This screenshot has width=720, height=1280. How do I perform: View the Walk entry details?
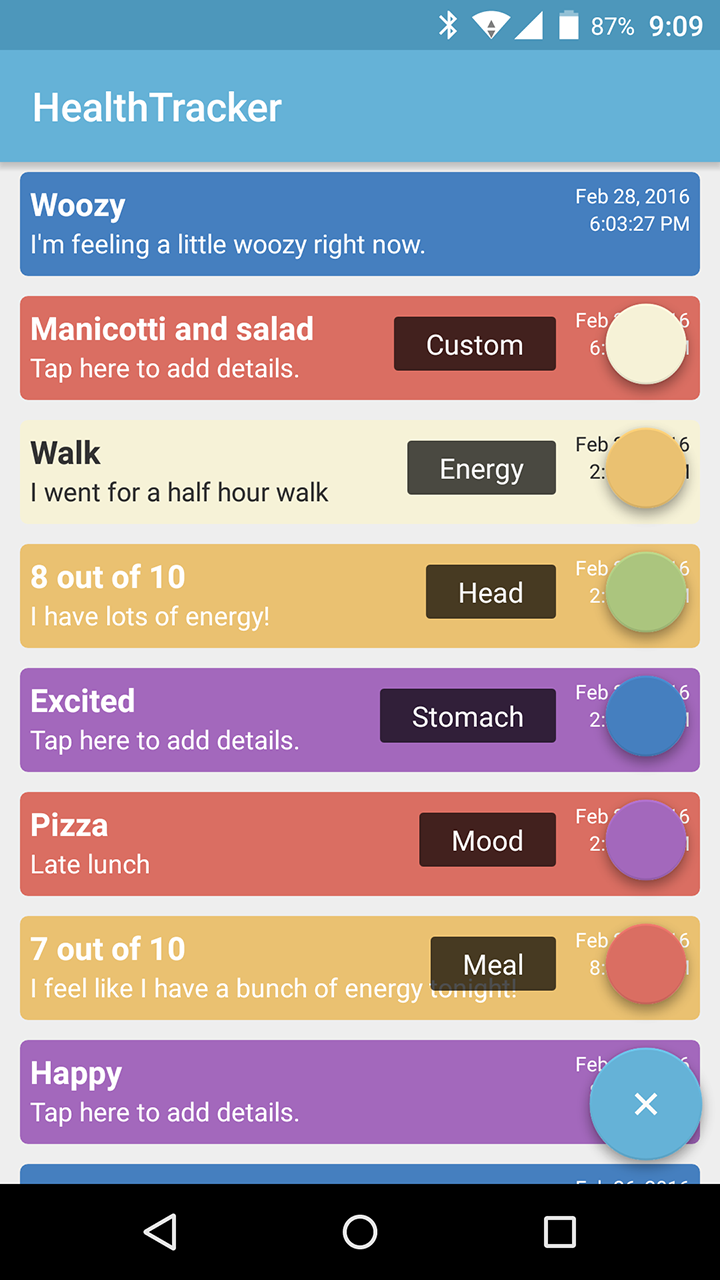[200, 472]
